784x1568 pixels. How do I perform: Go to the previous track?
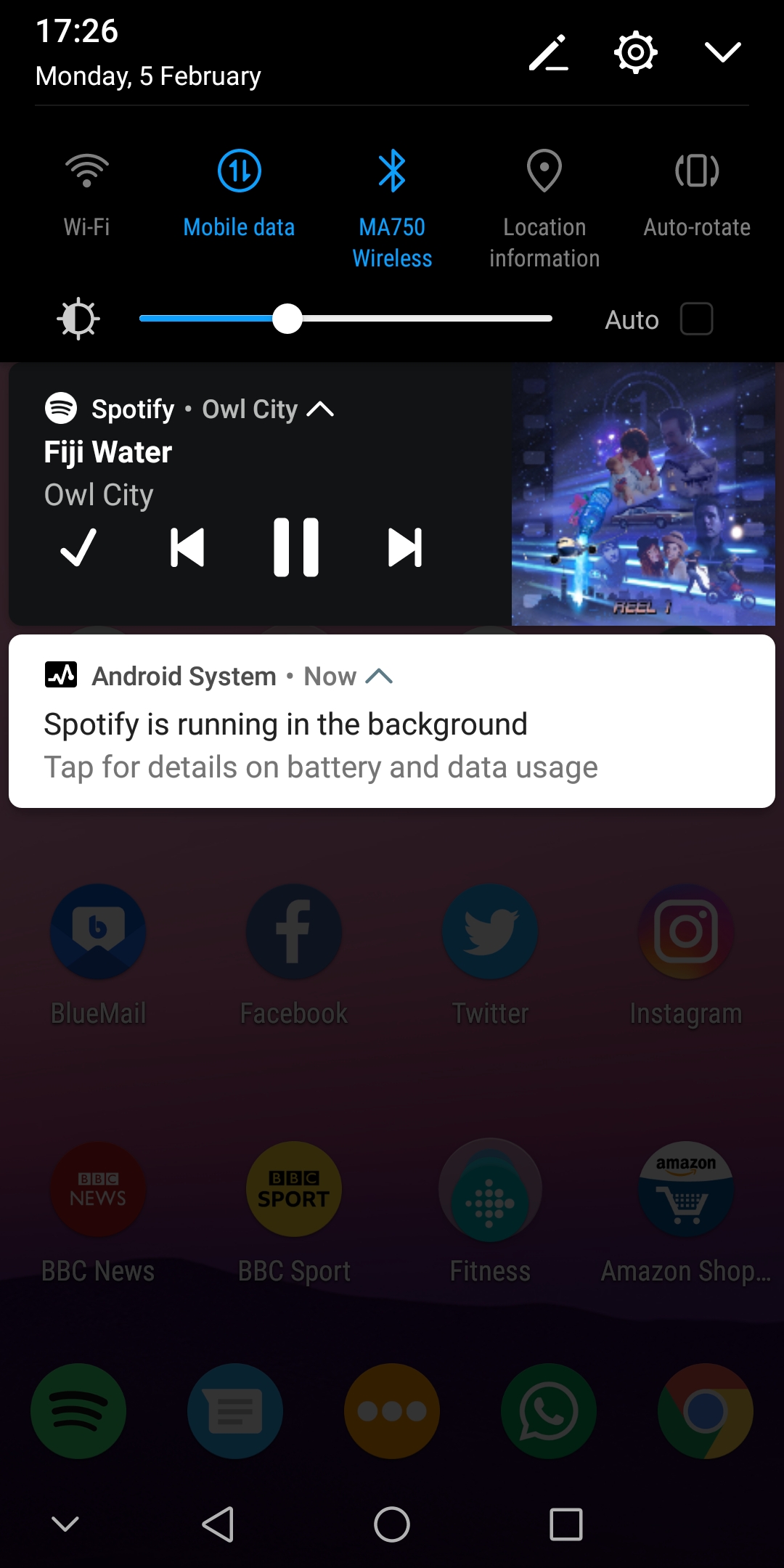tap(187, 547)
